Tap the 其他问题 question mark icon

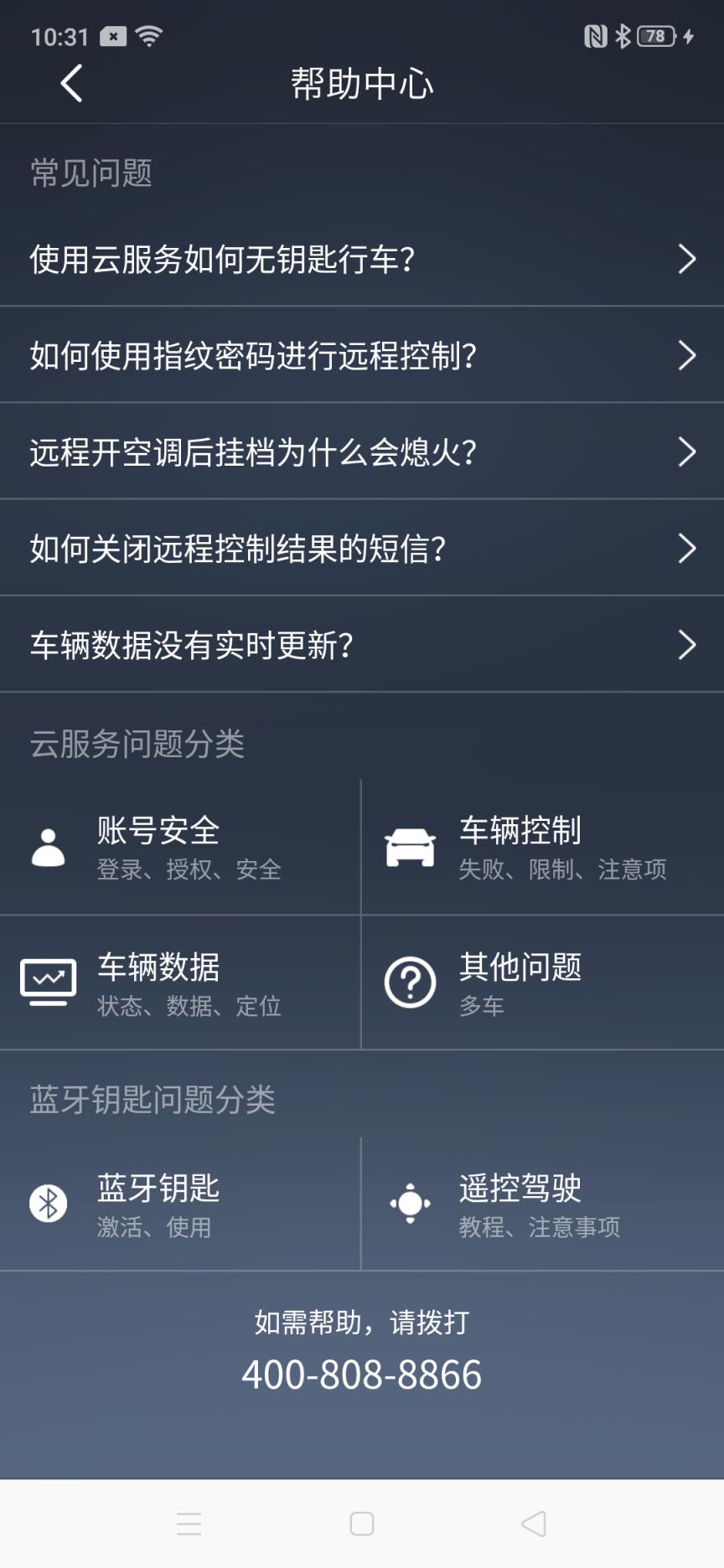pyautogui.click(x=409, y=982)
